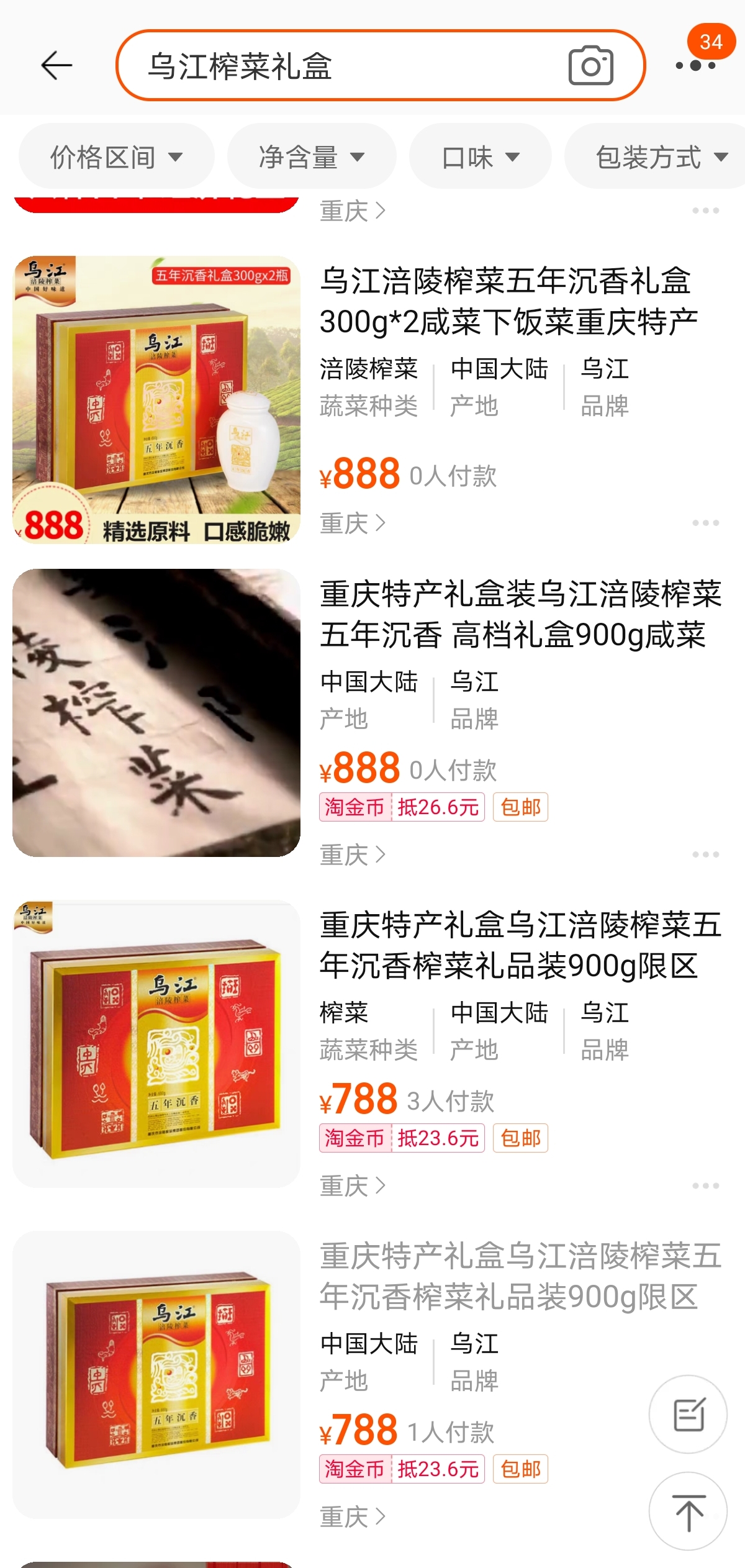
Task: Open camera image search
Action: 590,65
